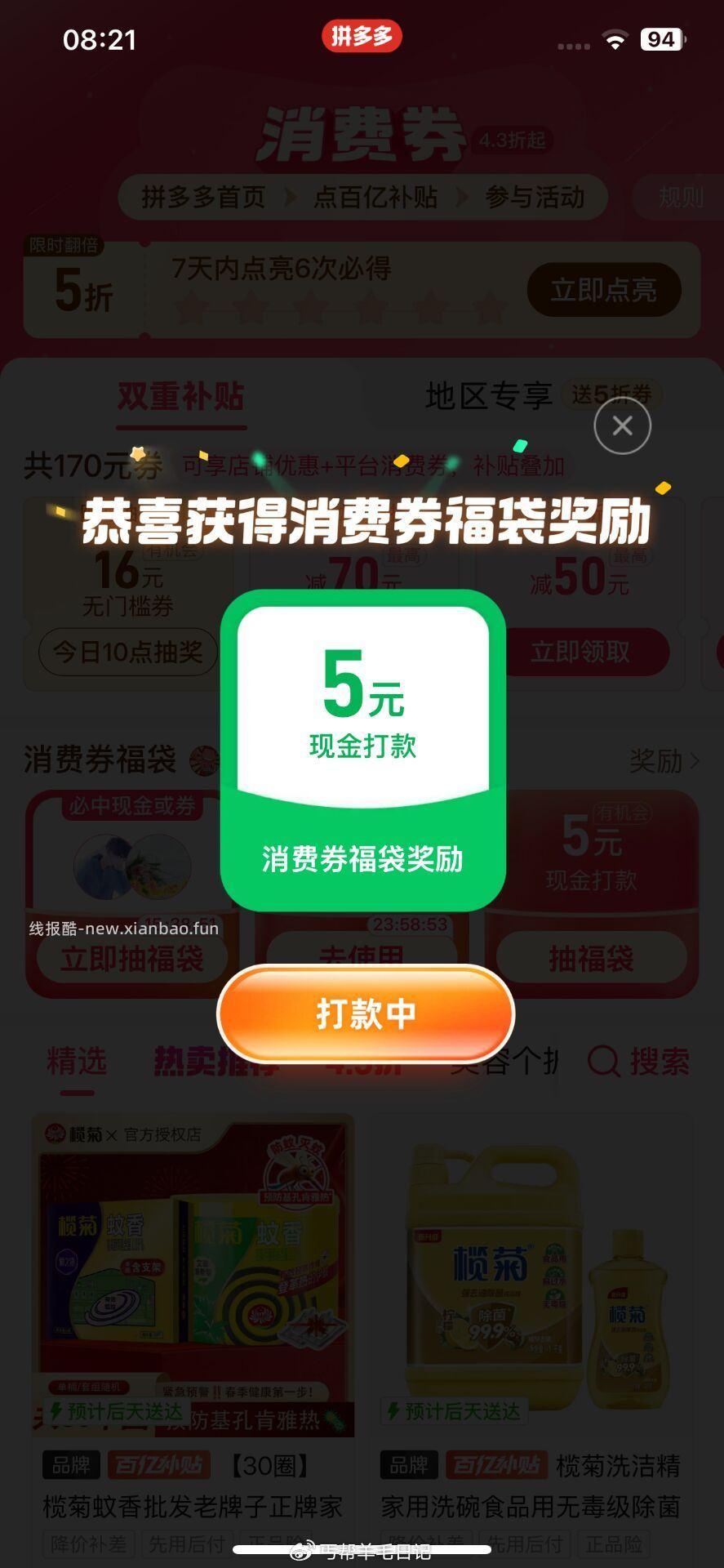Tap 立即领取 to claim the 减50元 coupon

tap(581, 652)
